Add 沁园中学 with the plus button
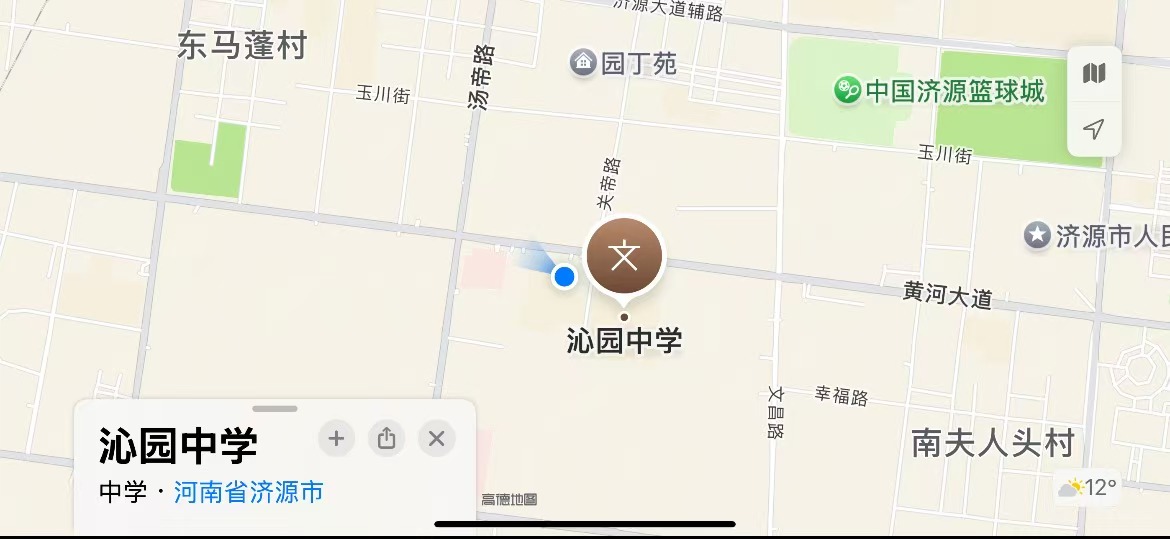The width and height of the screenshot is (1170, 539). [x=336, y=438]
